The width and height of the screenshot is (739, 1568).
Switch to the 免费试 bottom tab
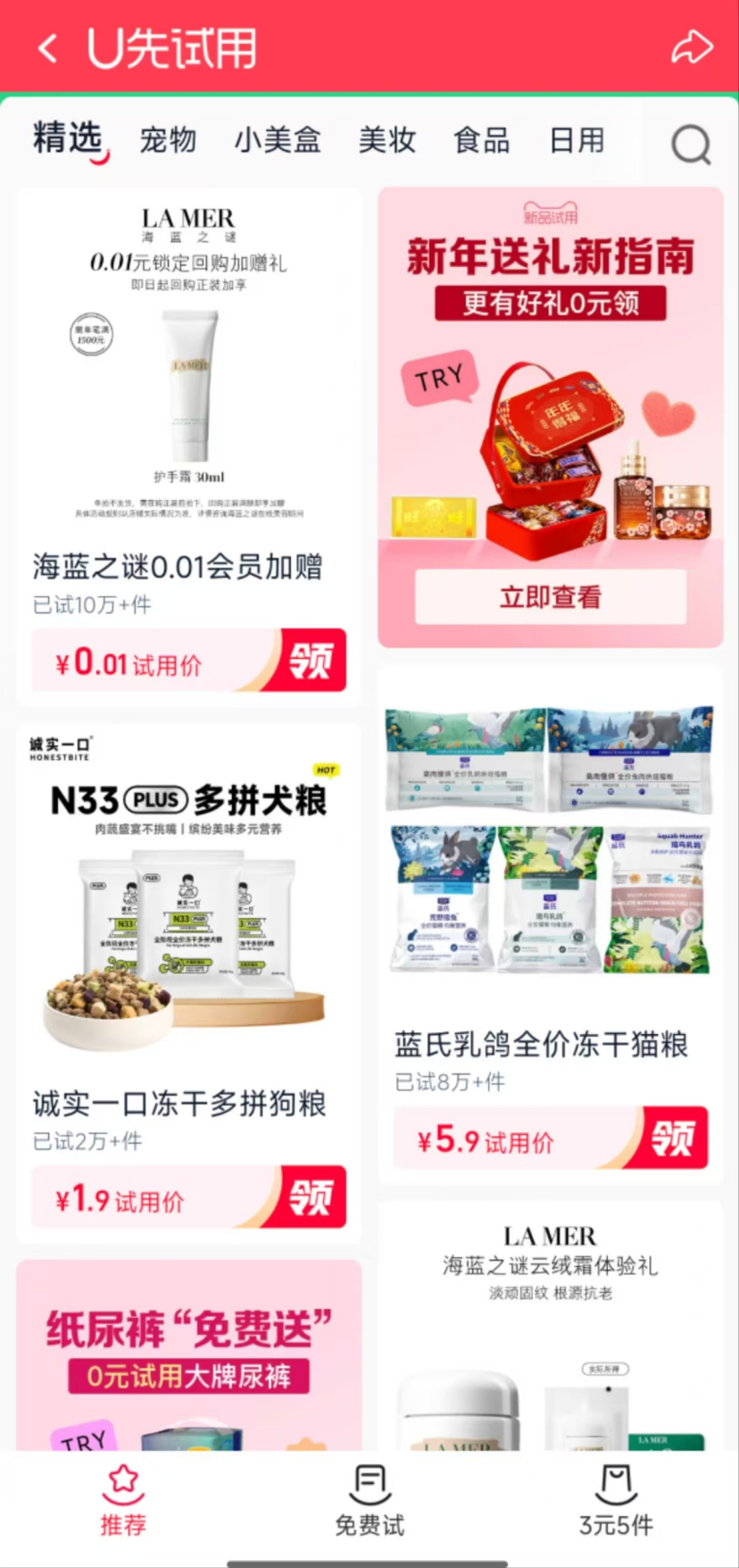(x=369, y=1500)
